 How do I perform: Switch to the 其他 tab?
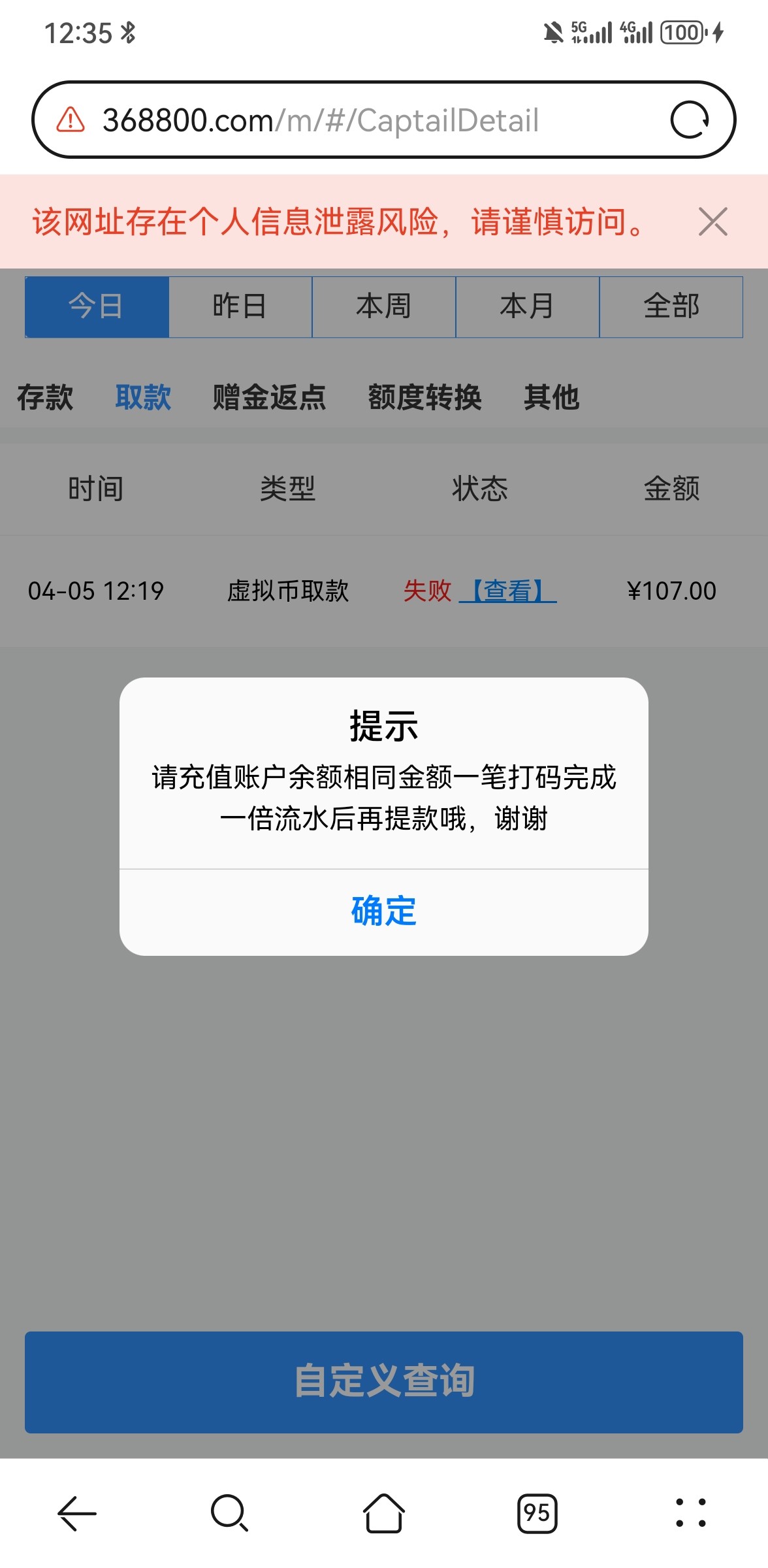pyautogui.click(x=551, y=397)
